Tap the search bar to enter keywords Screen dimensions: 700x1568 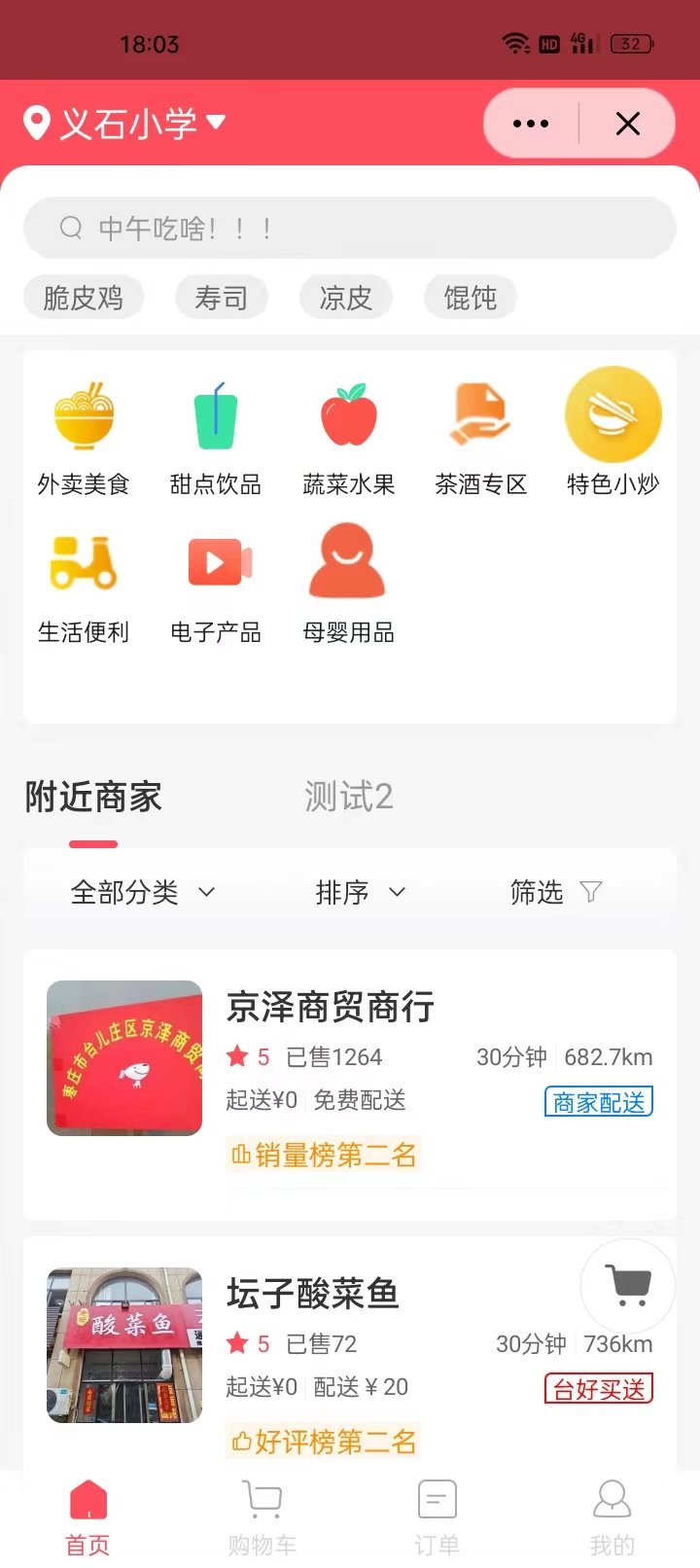pyautogui.click(x=350, y=228)
